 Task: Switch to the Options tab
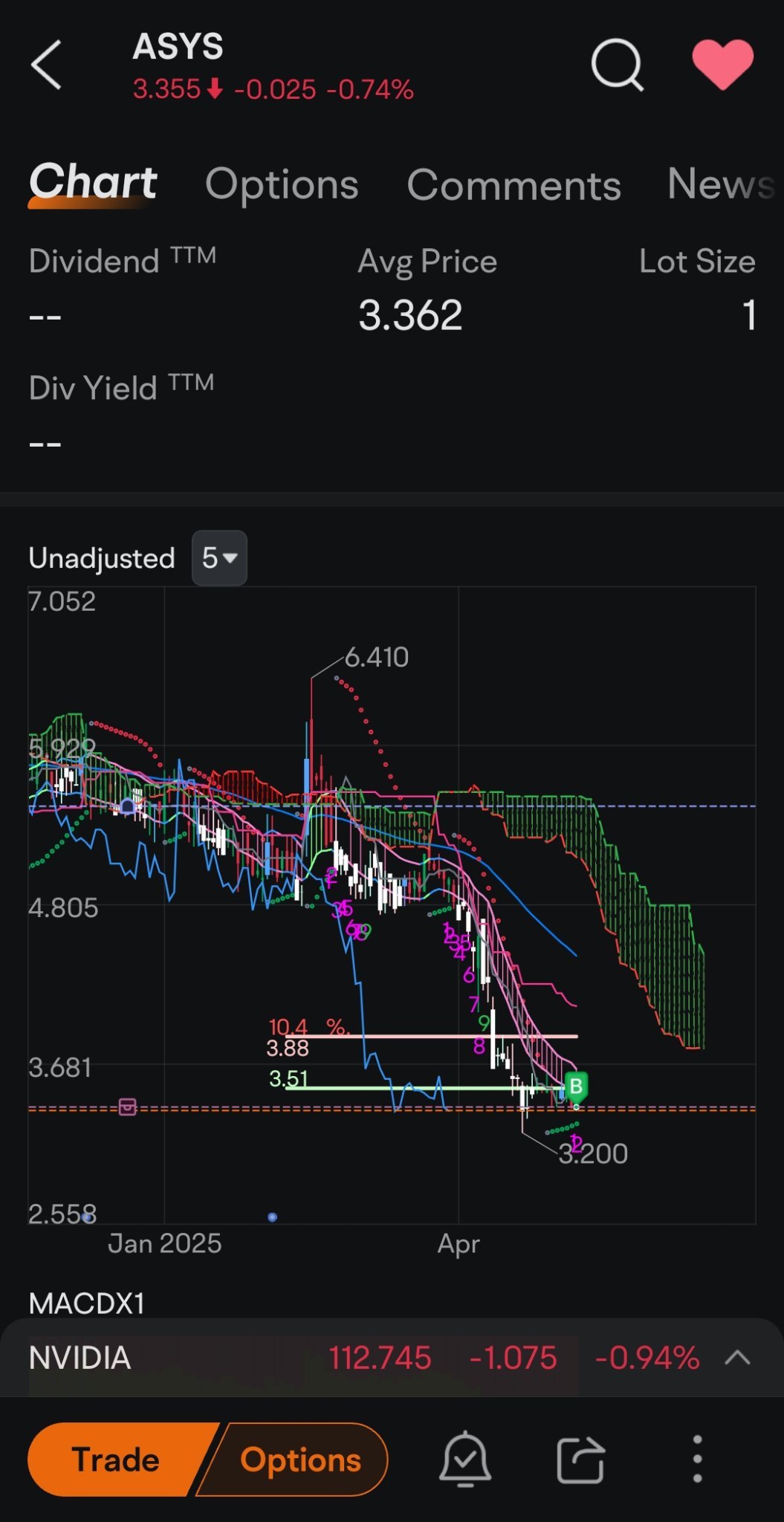[x=282, y=184]
